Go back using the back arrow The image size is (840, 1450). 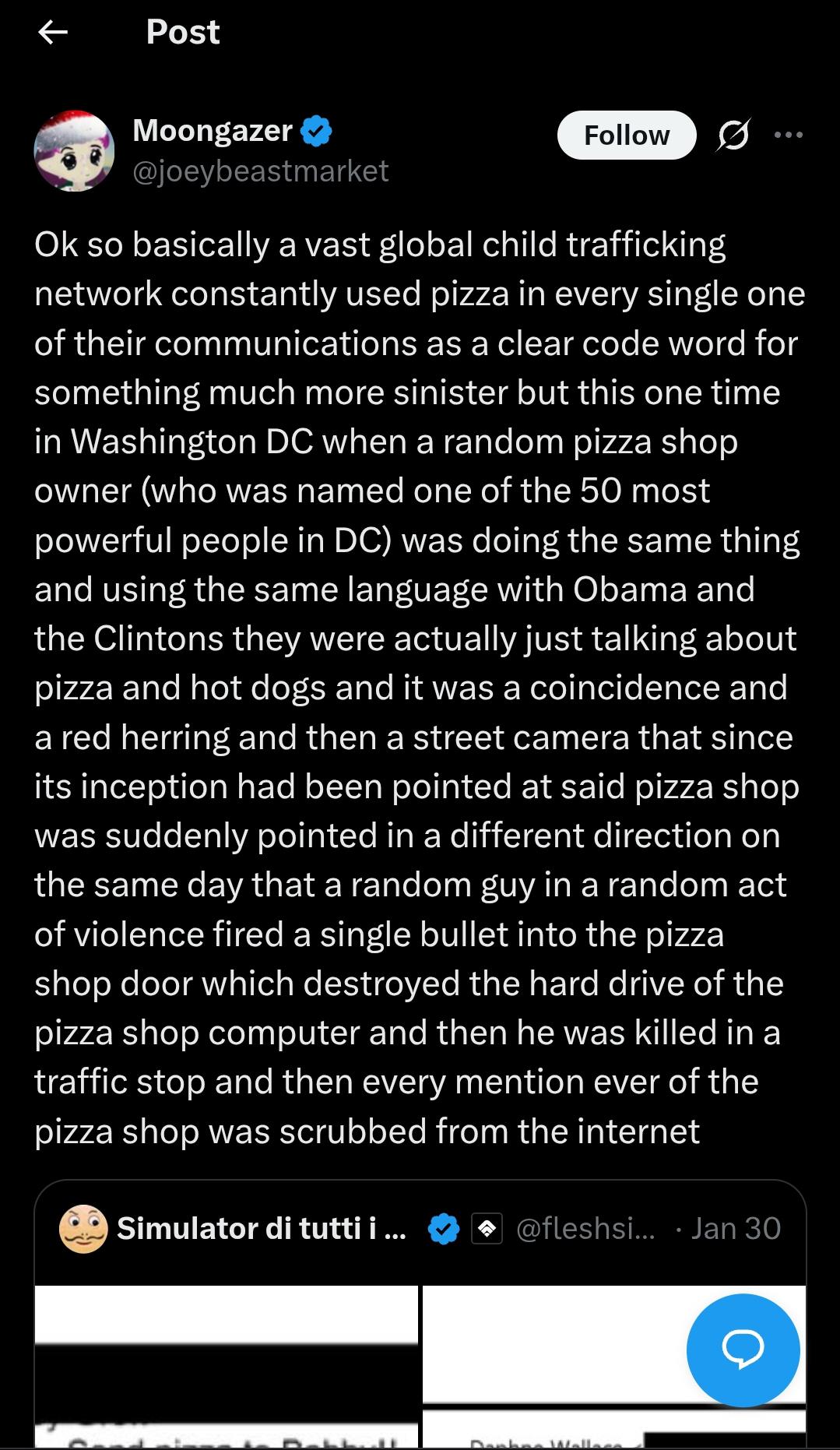[x=53, y=32]
